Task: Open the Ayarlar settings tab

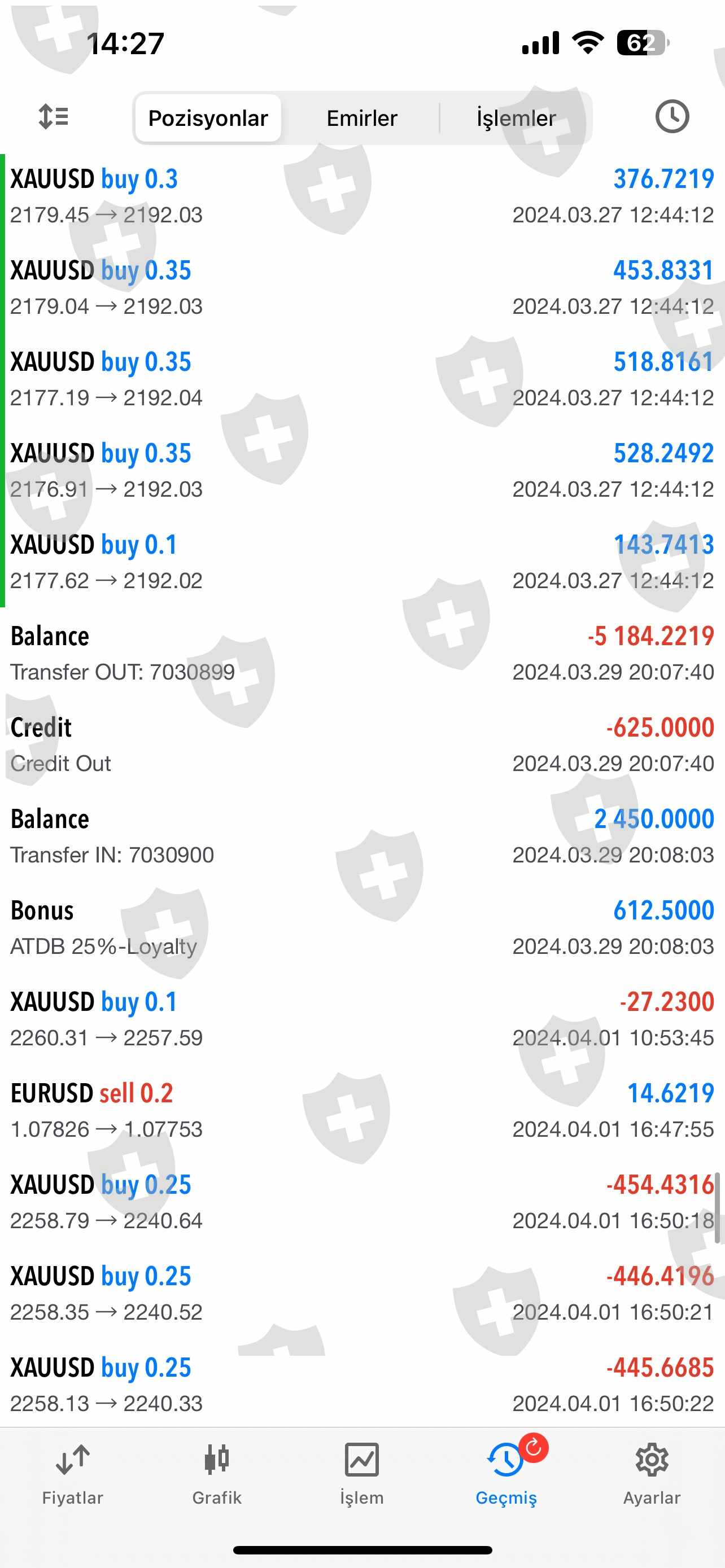Action: [652, 1474]
